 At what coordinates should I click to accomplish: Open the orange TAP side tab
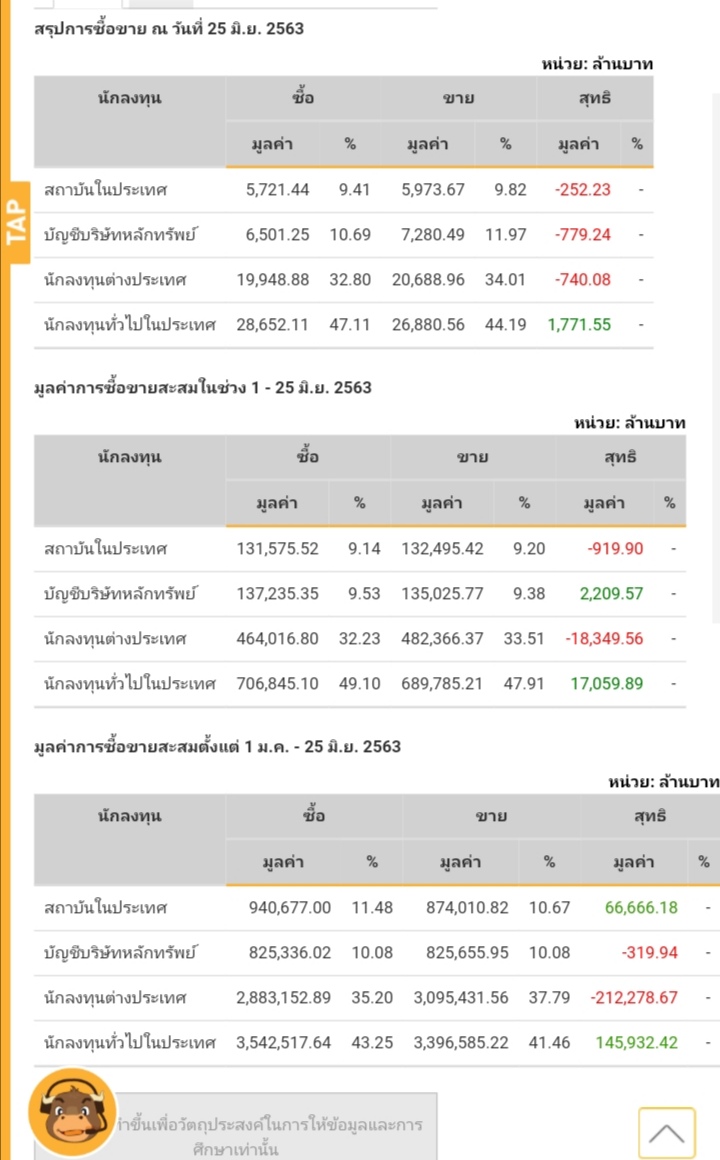(x=16, y=222)
